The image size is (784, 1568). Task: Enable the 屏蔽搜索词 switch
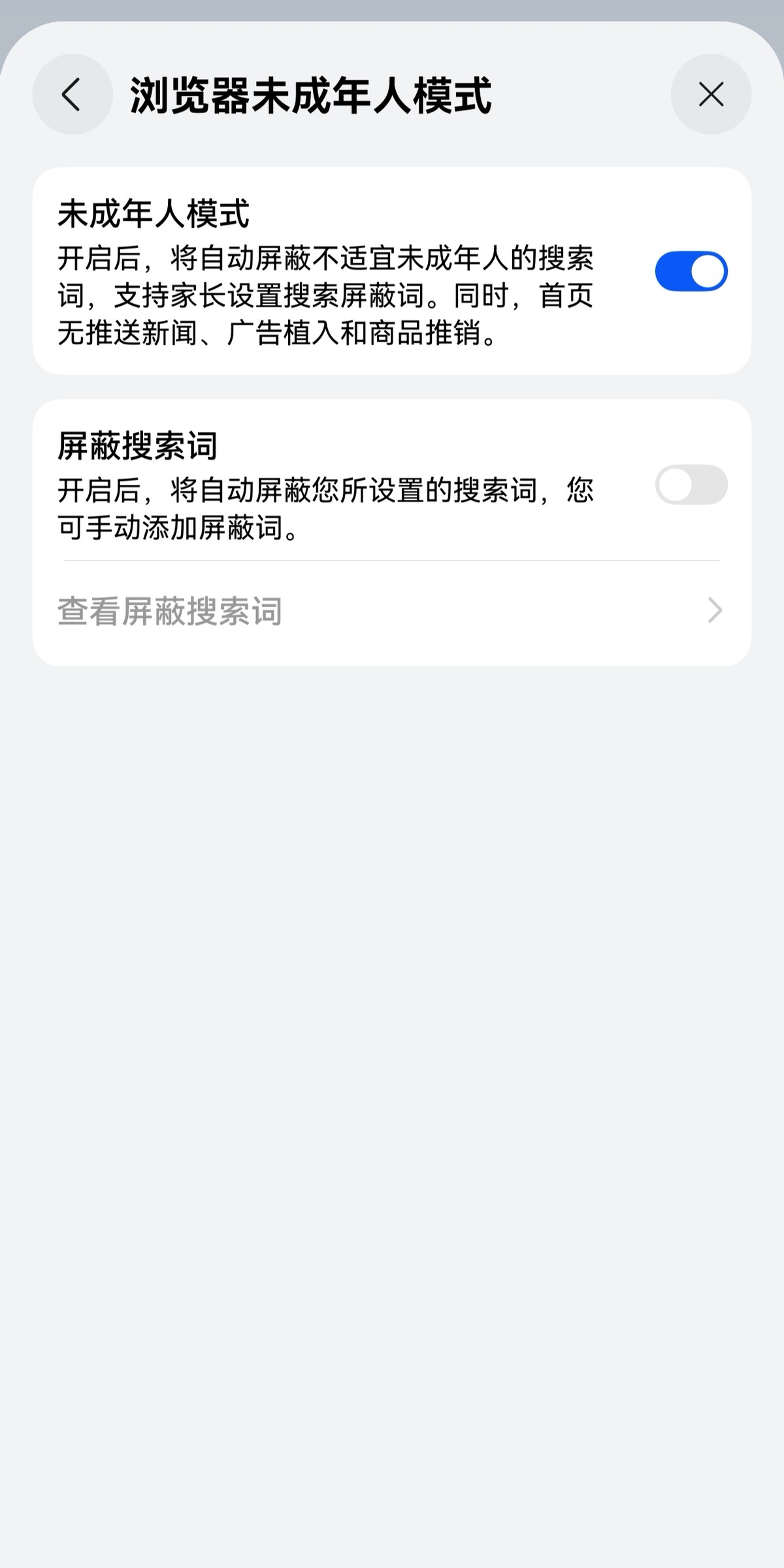pyautogui.click(x=691, y=485)
